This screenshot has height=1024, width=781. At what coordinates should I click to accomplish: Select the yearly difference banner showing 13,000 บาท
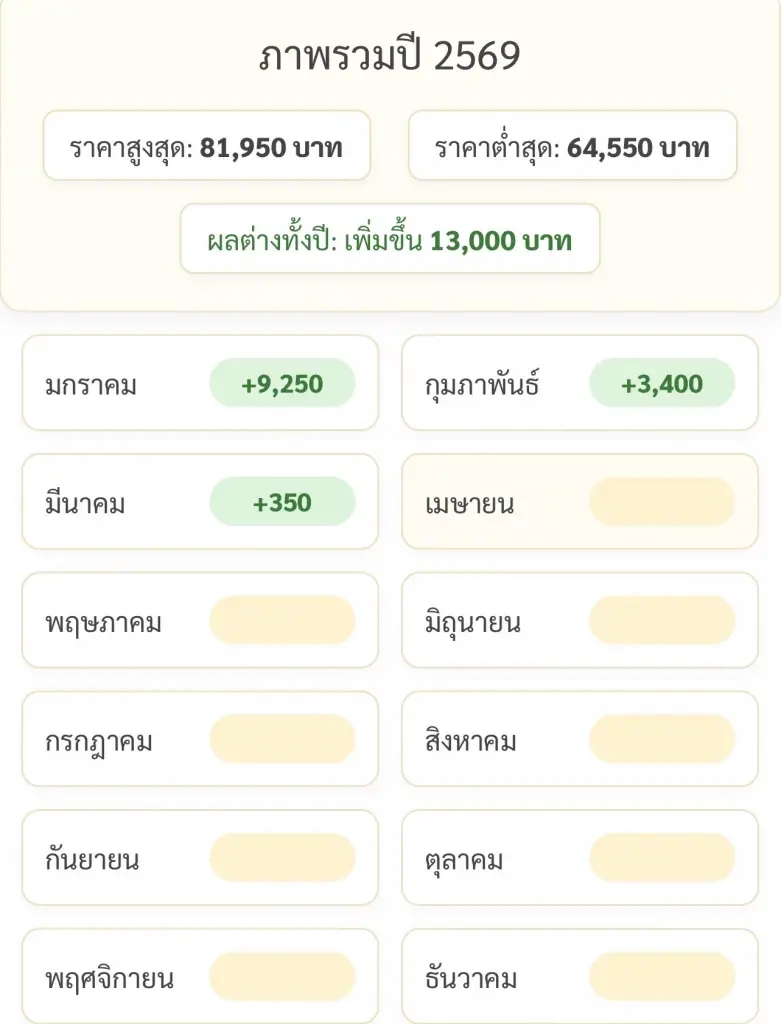389,239
